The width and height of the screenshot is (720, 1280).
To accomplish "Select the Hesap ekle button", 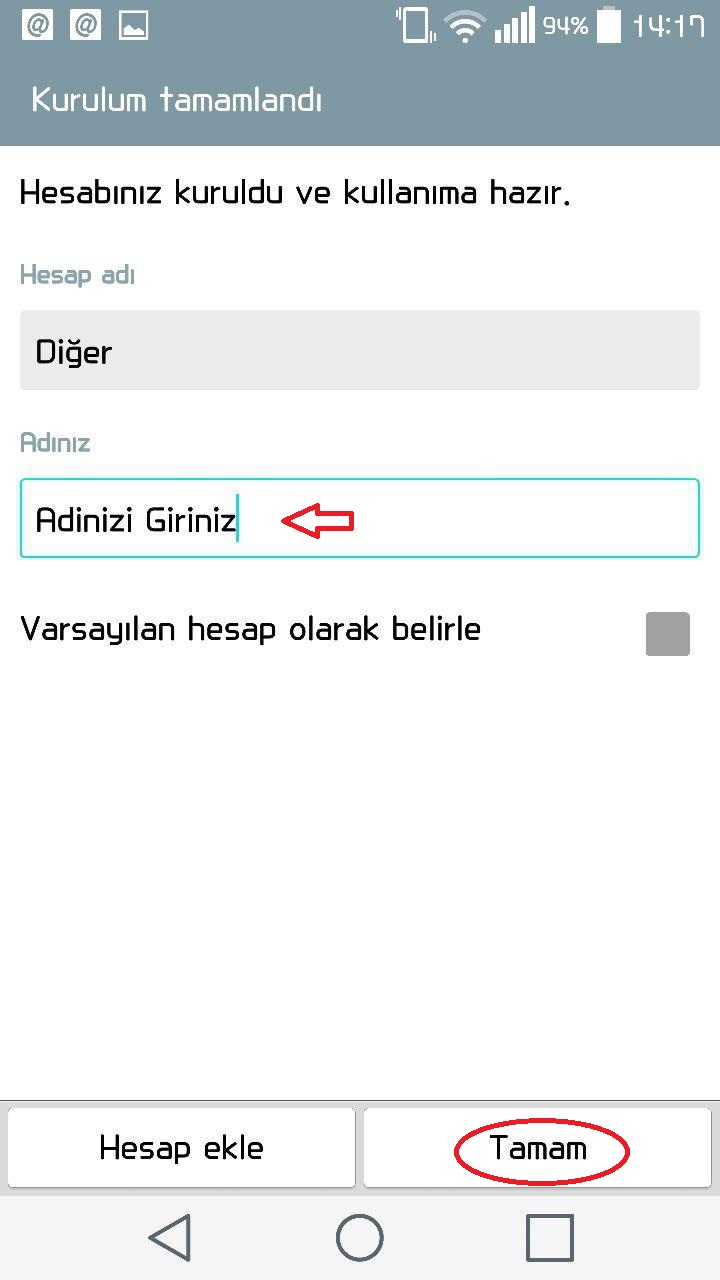I will point(181,1147).
